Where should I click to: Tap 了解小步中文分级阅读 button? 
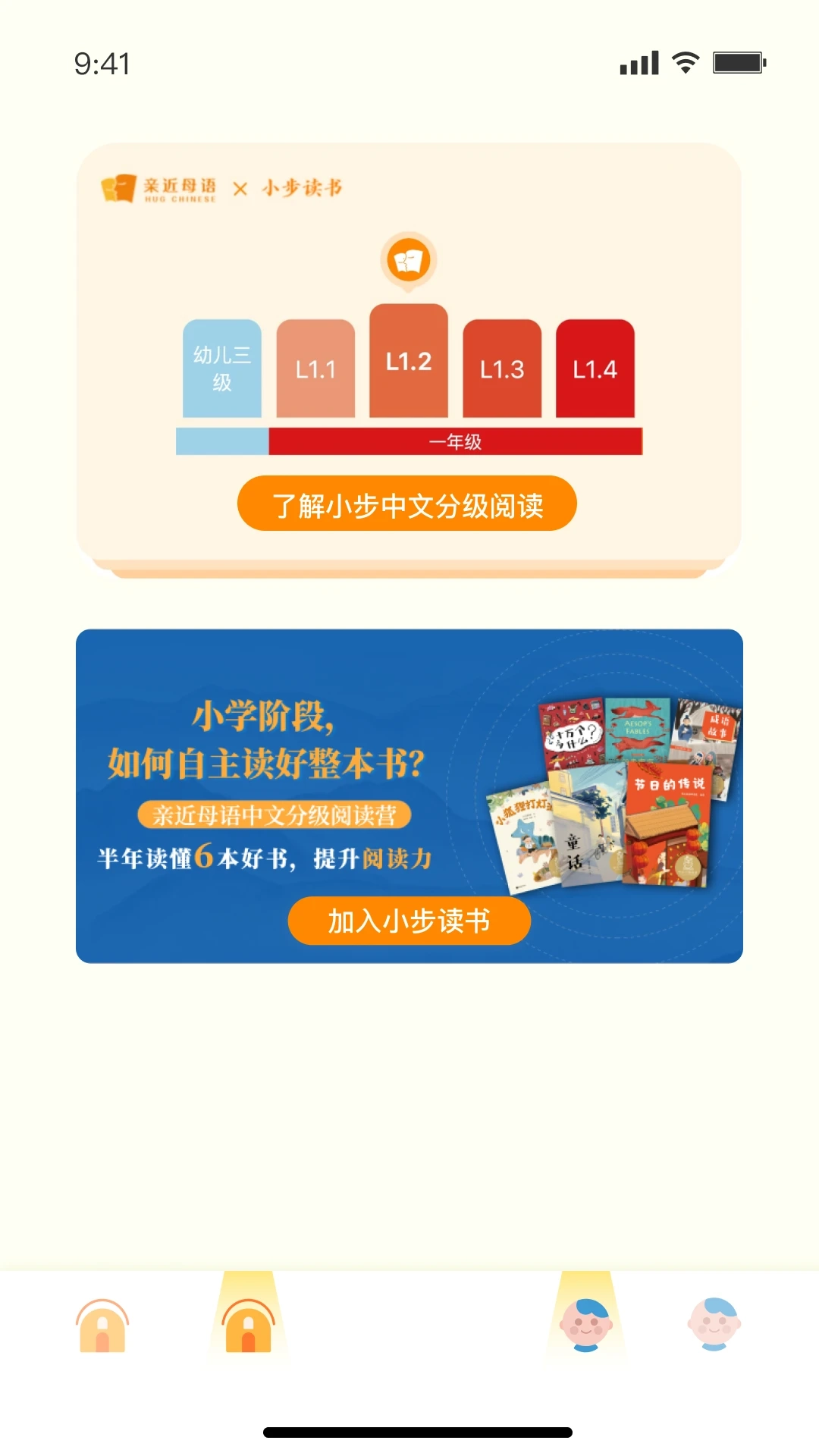[407, 502]
